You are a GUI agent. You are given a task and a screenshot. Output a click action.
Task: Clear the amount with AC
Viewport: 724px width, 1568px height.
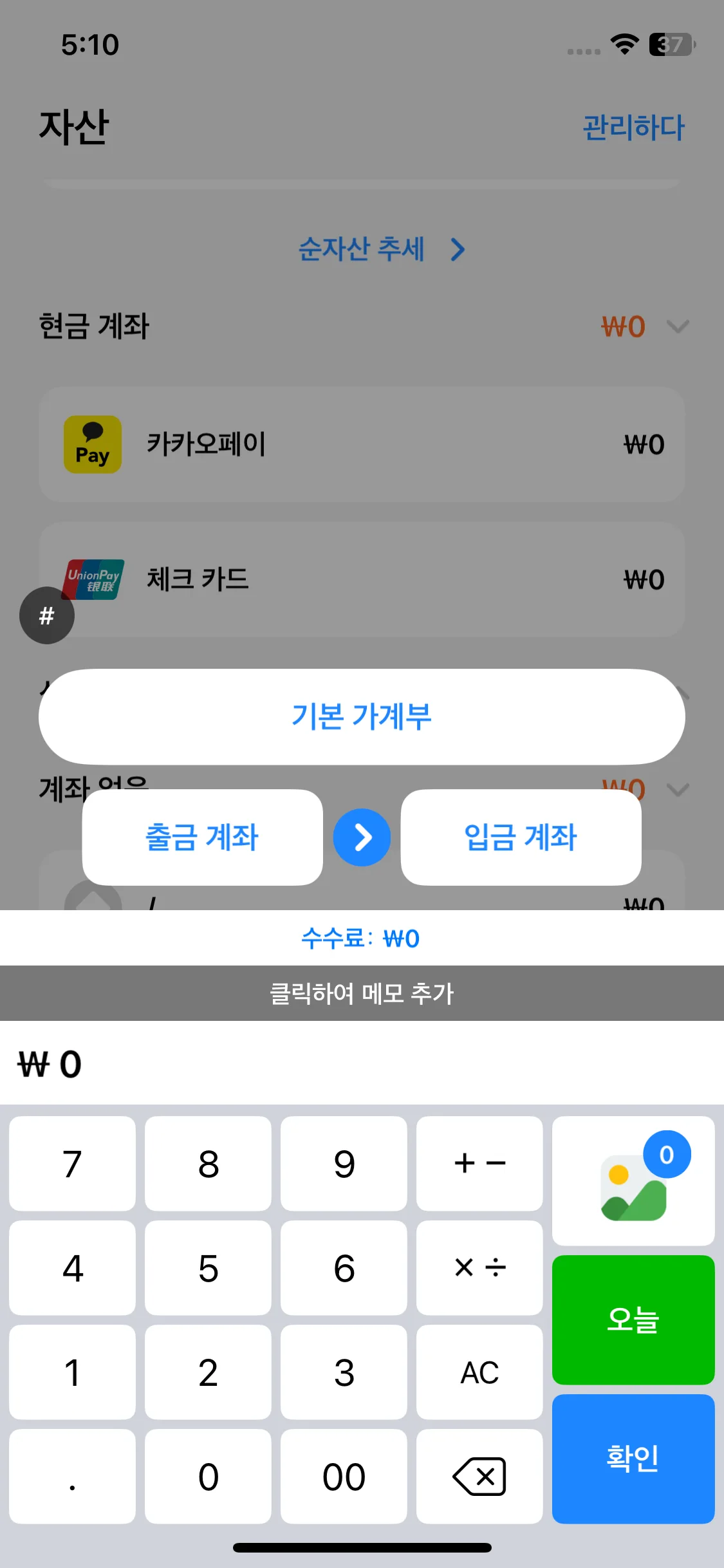tap(479, 1372)
